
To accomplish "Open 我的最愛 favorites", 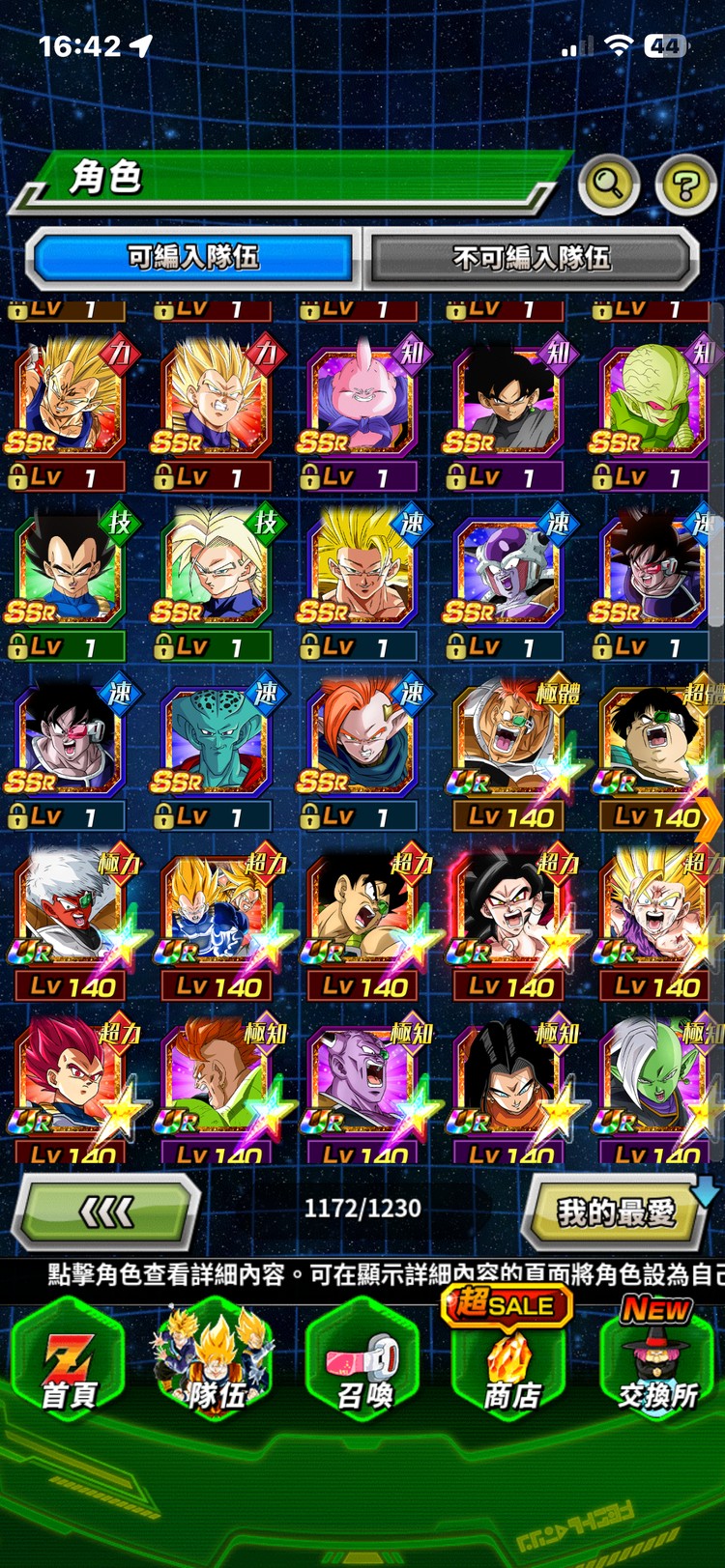I will pyautogui.click(x=615, y=1212).
